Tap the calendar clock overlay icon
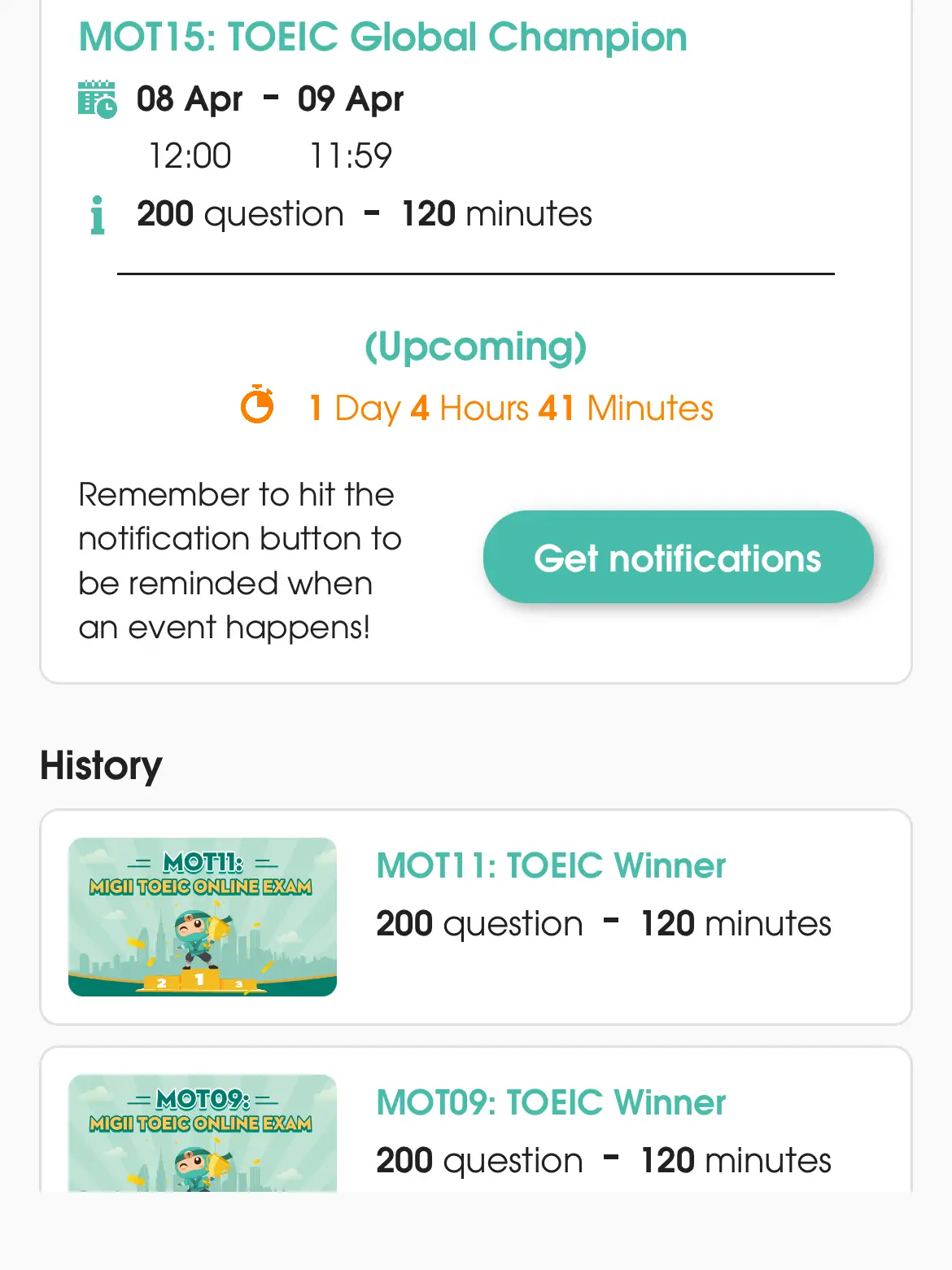This screenshot has width=952, height=1270. (x=107, y=110)
